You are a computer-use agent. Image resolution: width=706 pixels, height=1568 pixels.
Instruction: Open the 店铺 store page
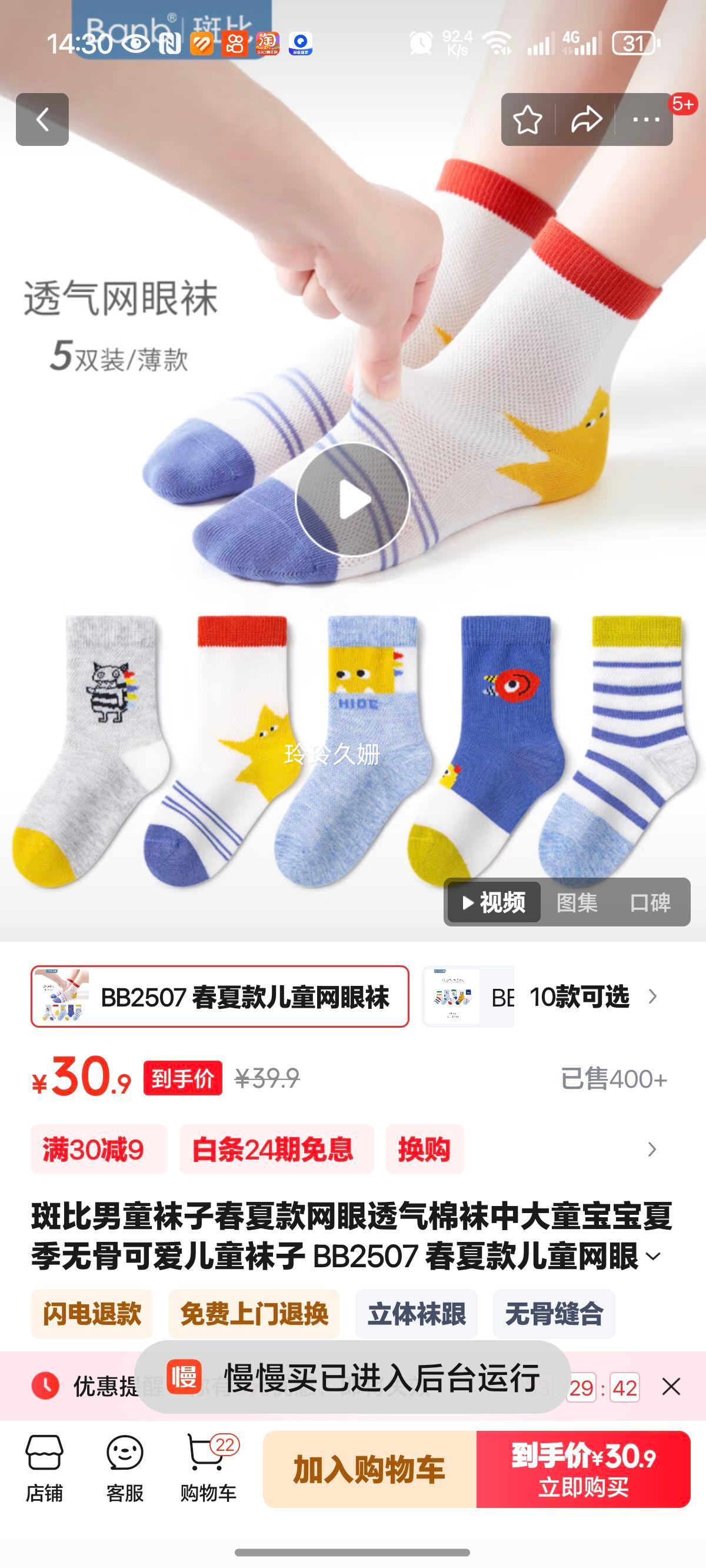coord(44,1469)
